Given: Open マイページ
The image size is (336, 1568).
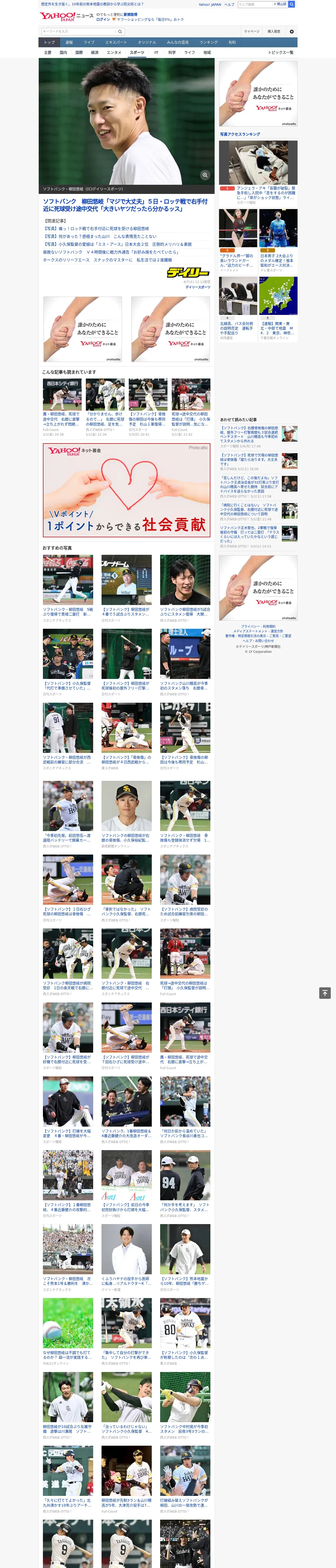Looking at the screenshot, I should point(251,32).
